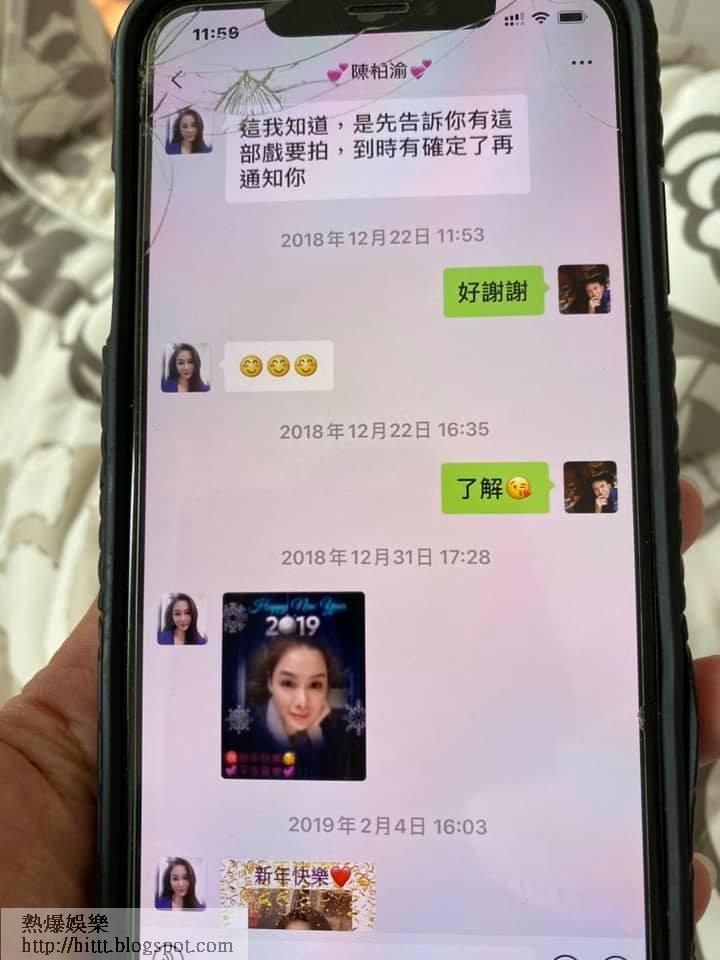Open the Happy New Year 2019 image
This screenshot has width=720, height=960.
293,686
